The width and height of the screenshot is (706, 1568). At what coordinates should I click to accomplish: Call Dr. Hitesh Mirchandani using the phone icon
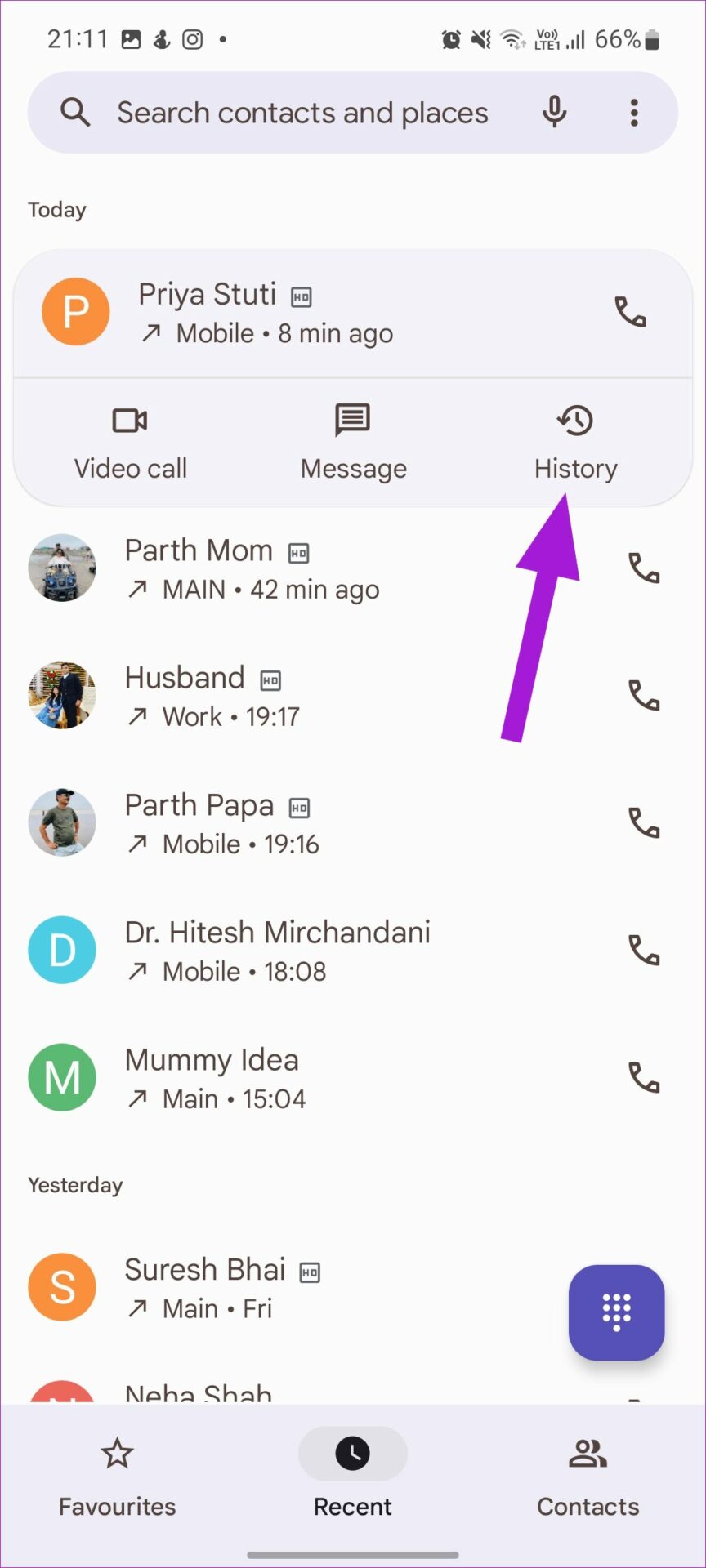click(643, 951)
